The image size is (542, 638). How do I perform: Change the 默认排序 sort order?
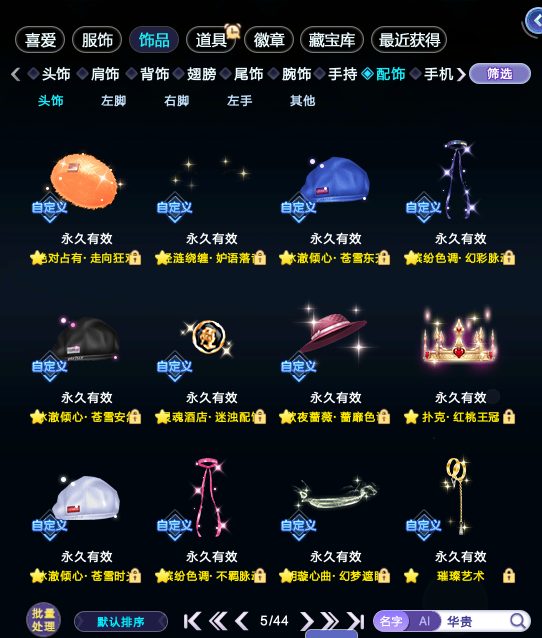121,622
